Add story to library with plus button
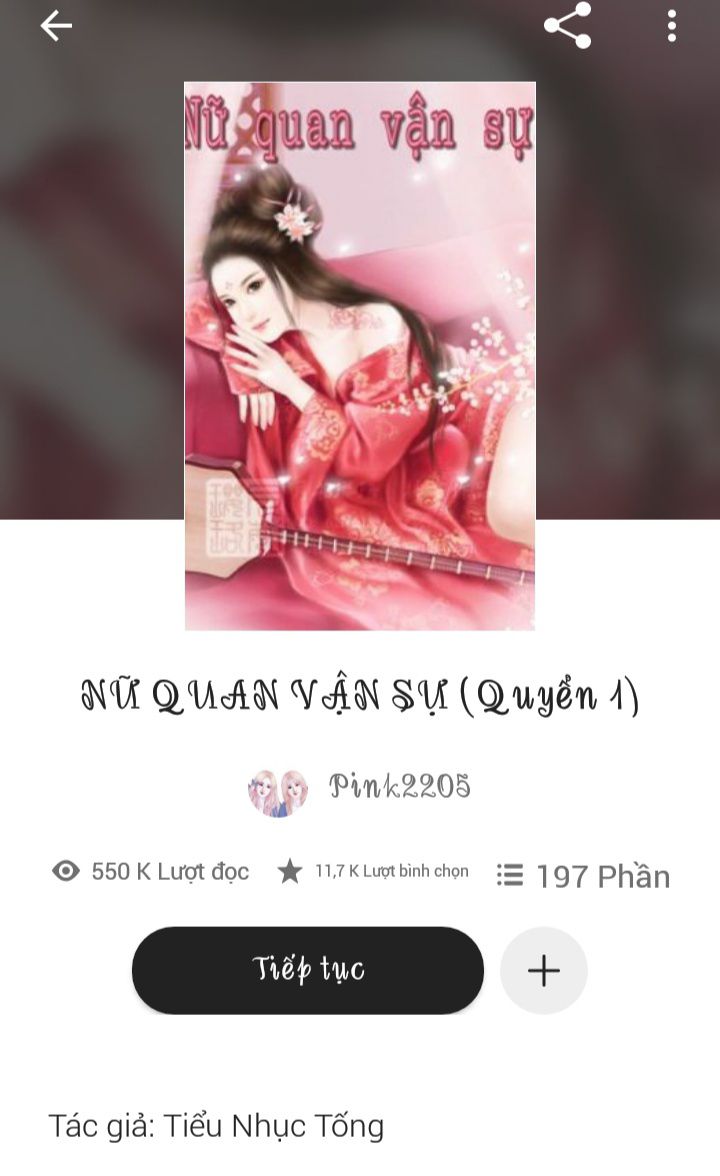Screen dimensions: 720x1176 click(543, 971)
